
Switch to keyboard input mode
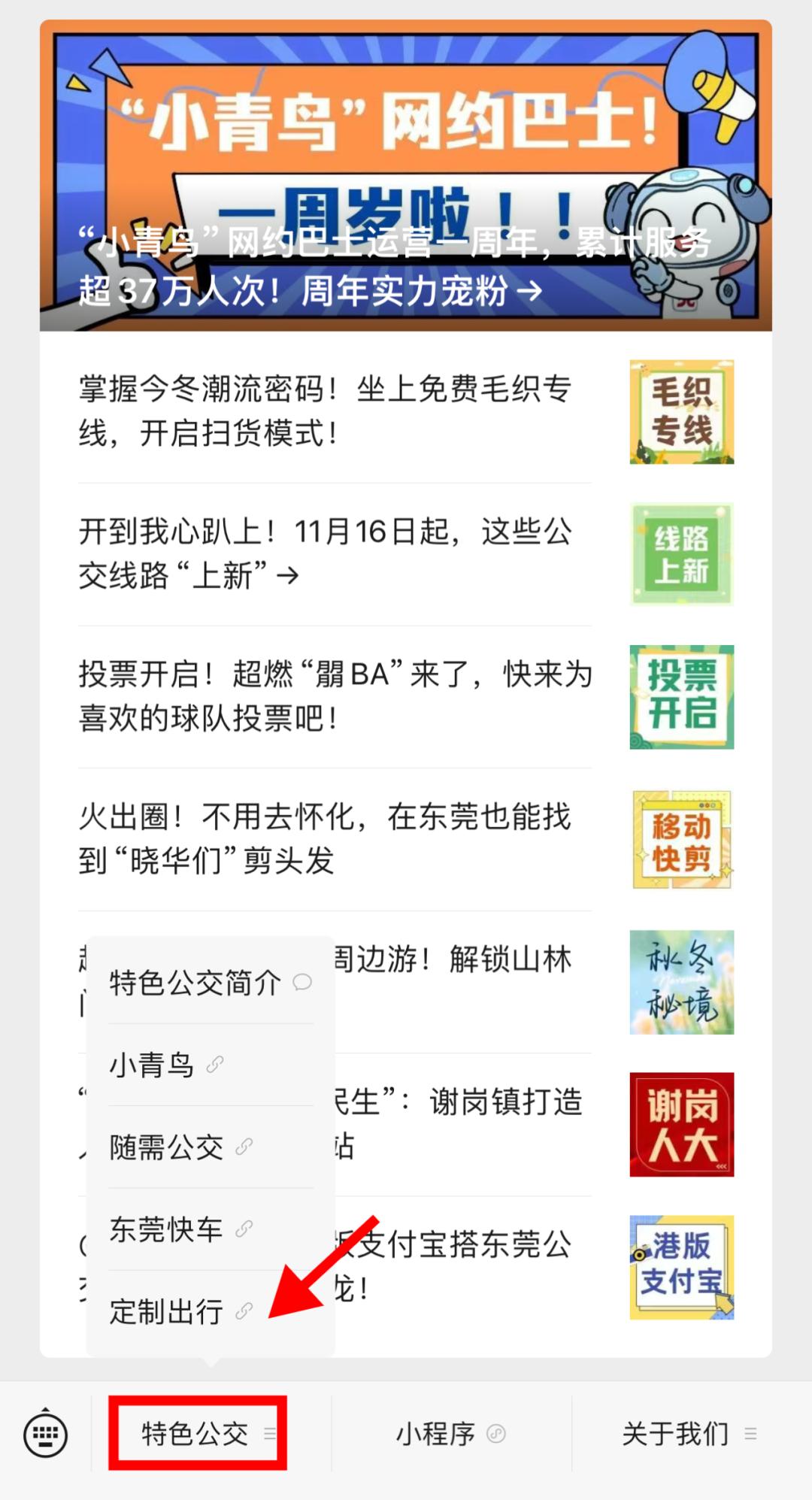[46, 1434]
